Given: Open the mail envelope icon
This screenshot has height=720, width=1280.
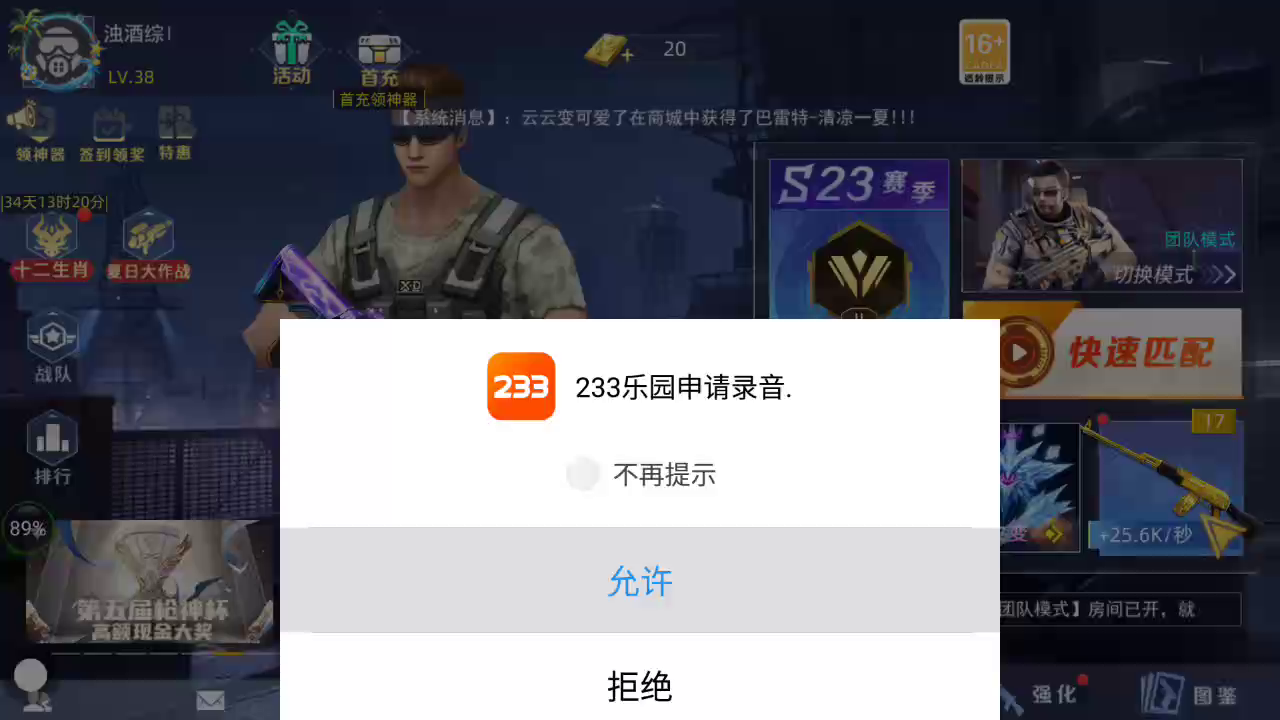Looking at the screenshot, I should pyautogui.click(x=210, y=700).
